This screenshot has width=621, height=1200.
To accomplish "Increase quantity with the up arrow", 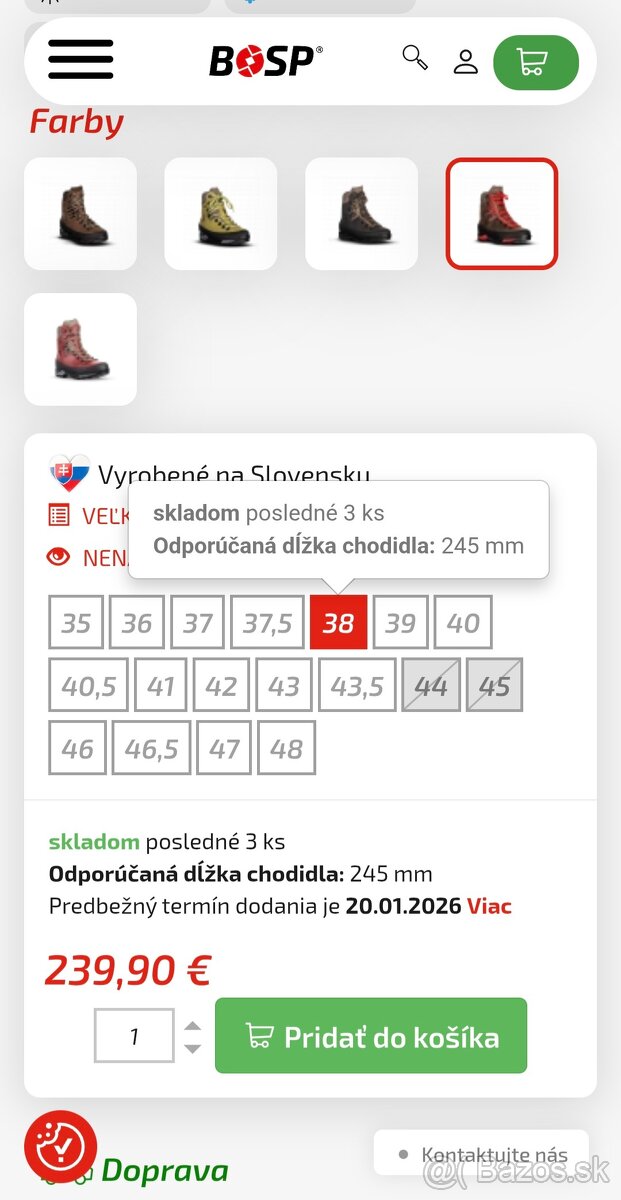I will (193, 1026).
